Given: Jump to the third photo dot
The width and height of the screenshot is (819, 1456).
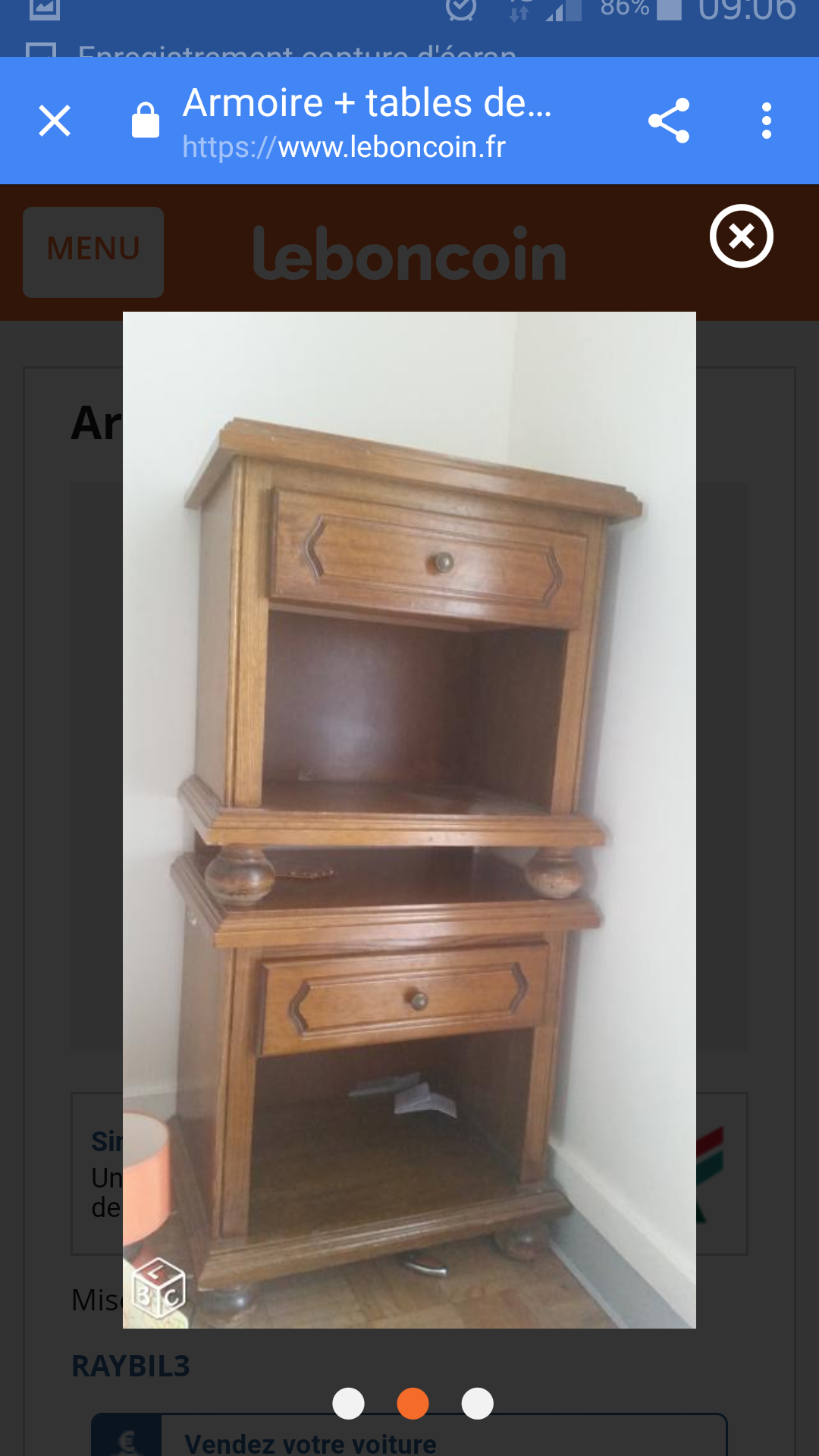Looking at the screenshot, I should [478, 1403].
